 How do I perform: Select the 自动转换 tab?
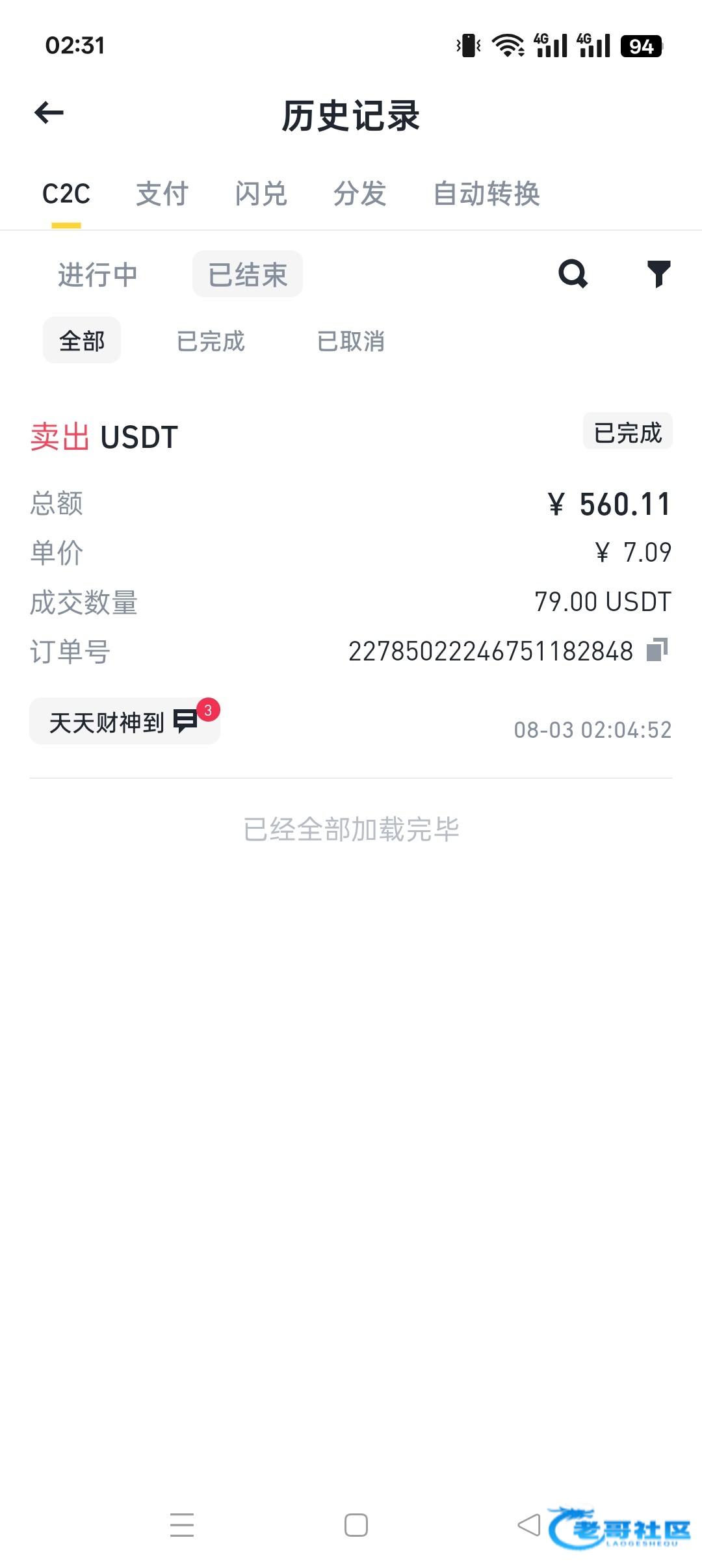[486, 194]
